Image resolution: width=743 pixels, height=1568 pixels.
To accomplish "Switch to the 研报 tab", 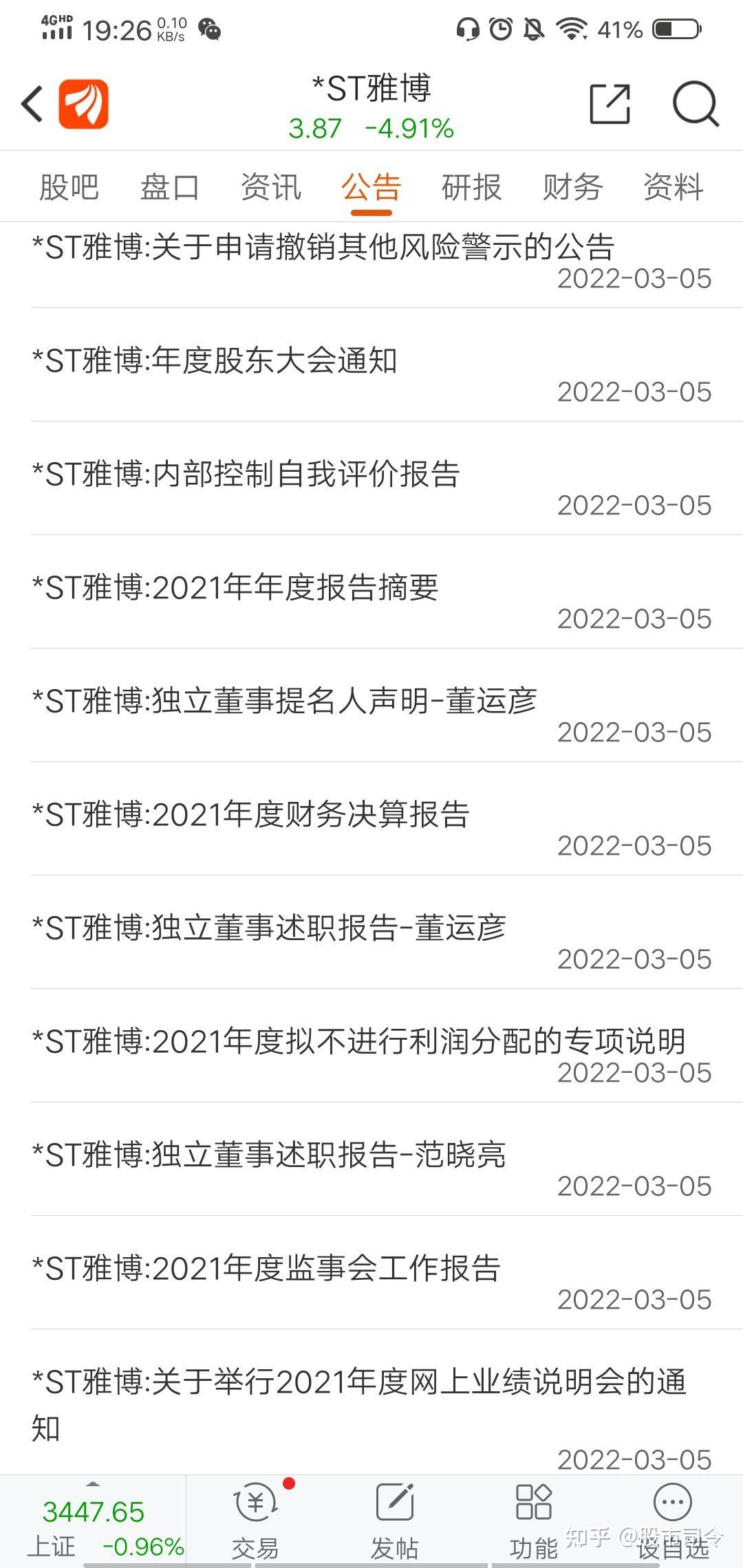I will pyautogui.click(x=470, y=186).
